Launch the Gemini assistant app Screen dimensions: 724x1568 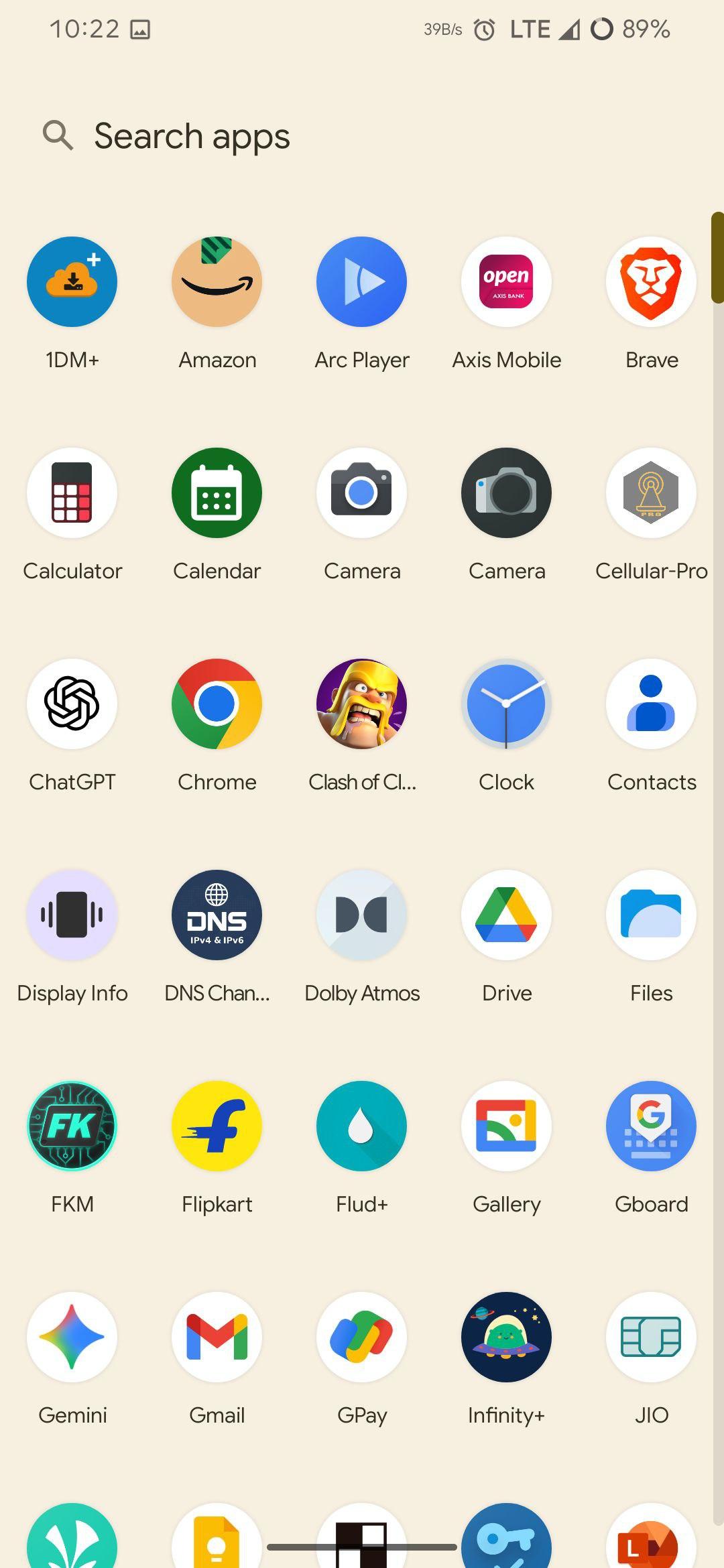click(x=72, y=1337)
